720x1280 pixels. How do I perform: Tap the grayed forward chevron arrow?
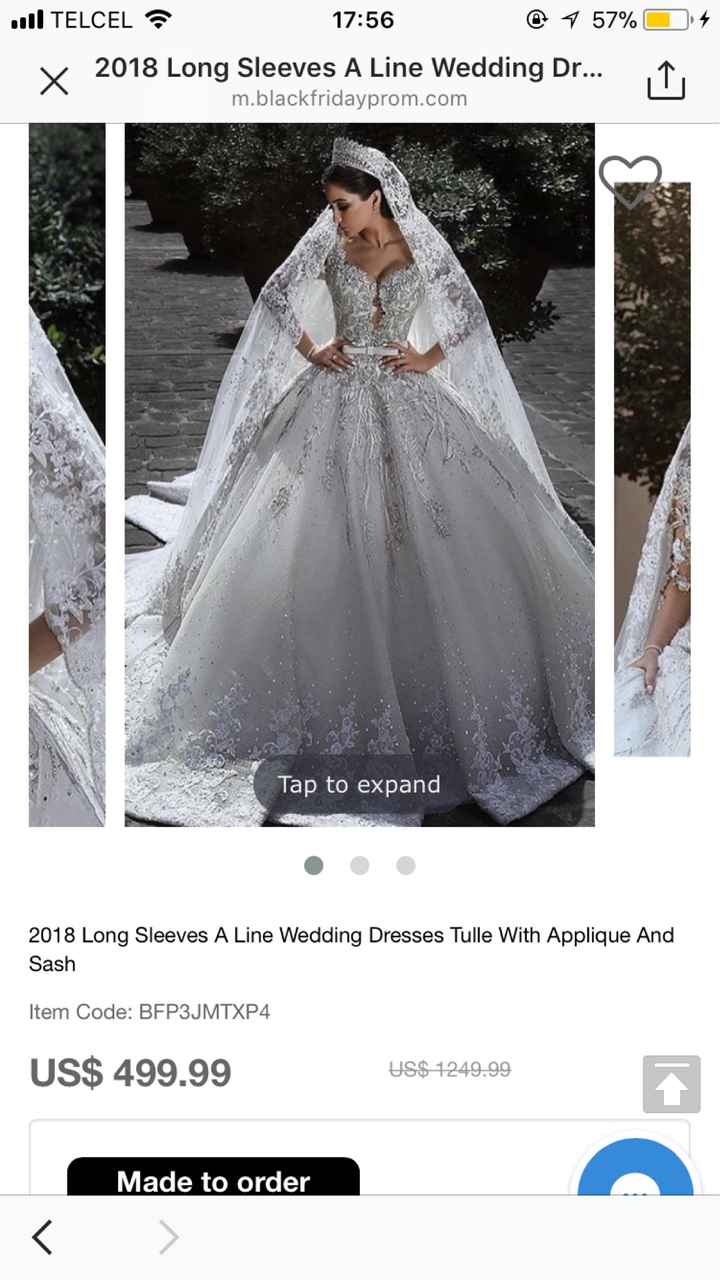click(168, 1237)
